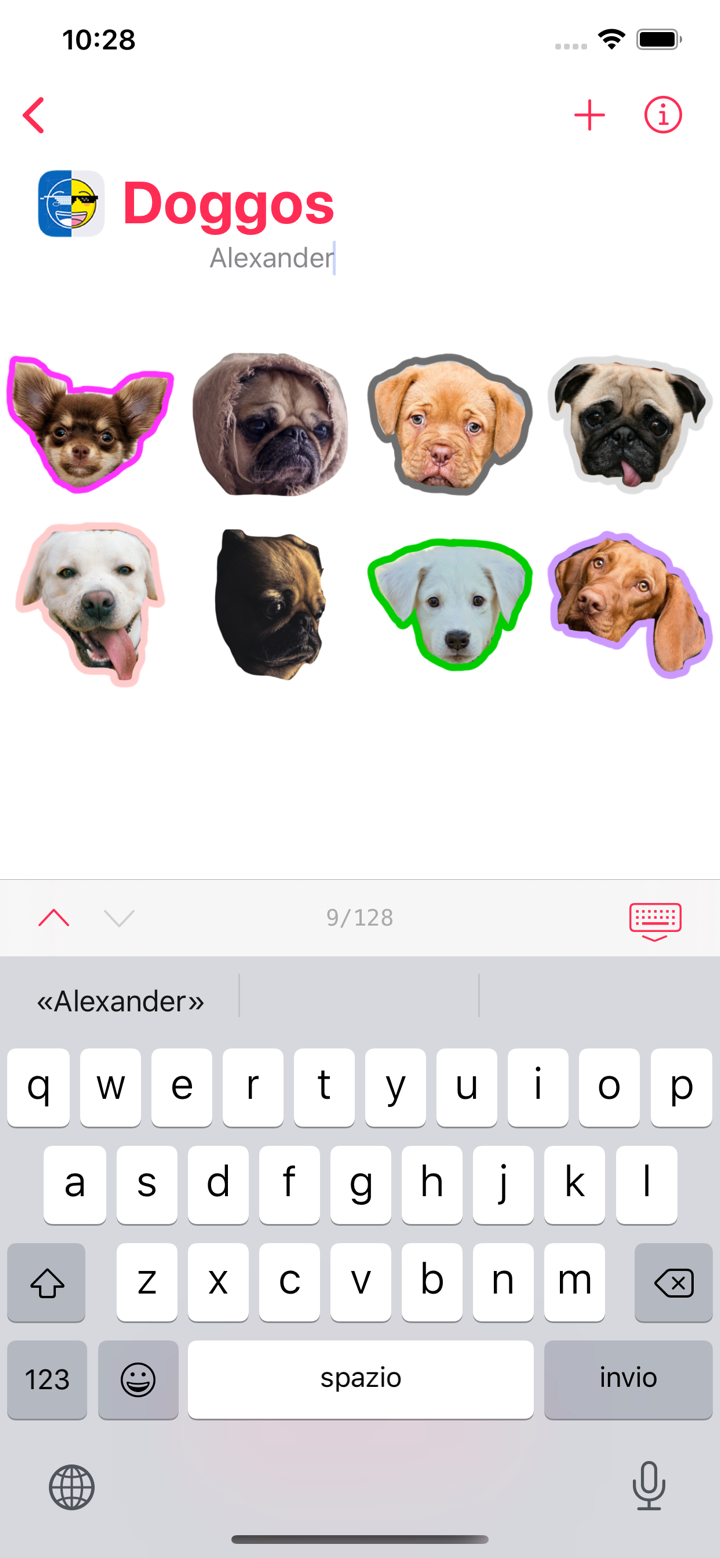Tap the microphone for voice dictation
The width and height of the screenshot is (720, 1558).
pyautogui.click(x=649, y=1487)
